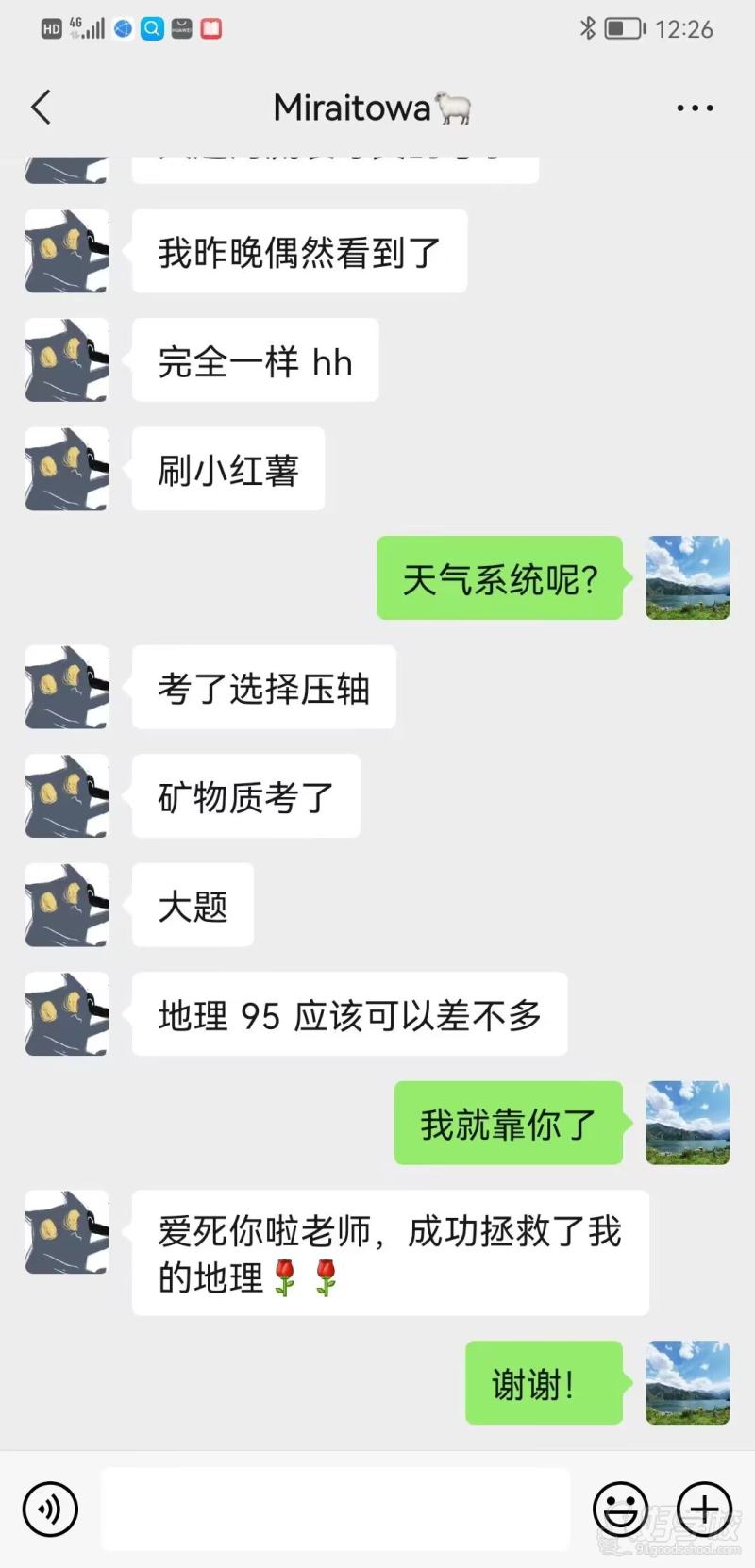Open chat settings via the three-dot menu
755x1568 pixels.
coord(695,108)
